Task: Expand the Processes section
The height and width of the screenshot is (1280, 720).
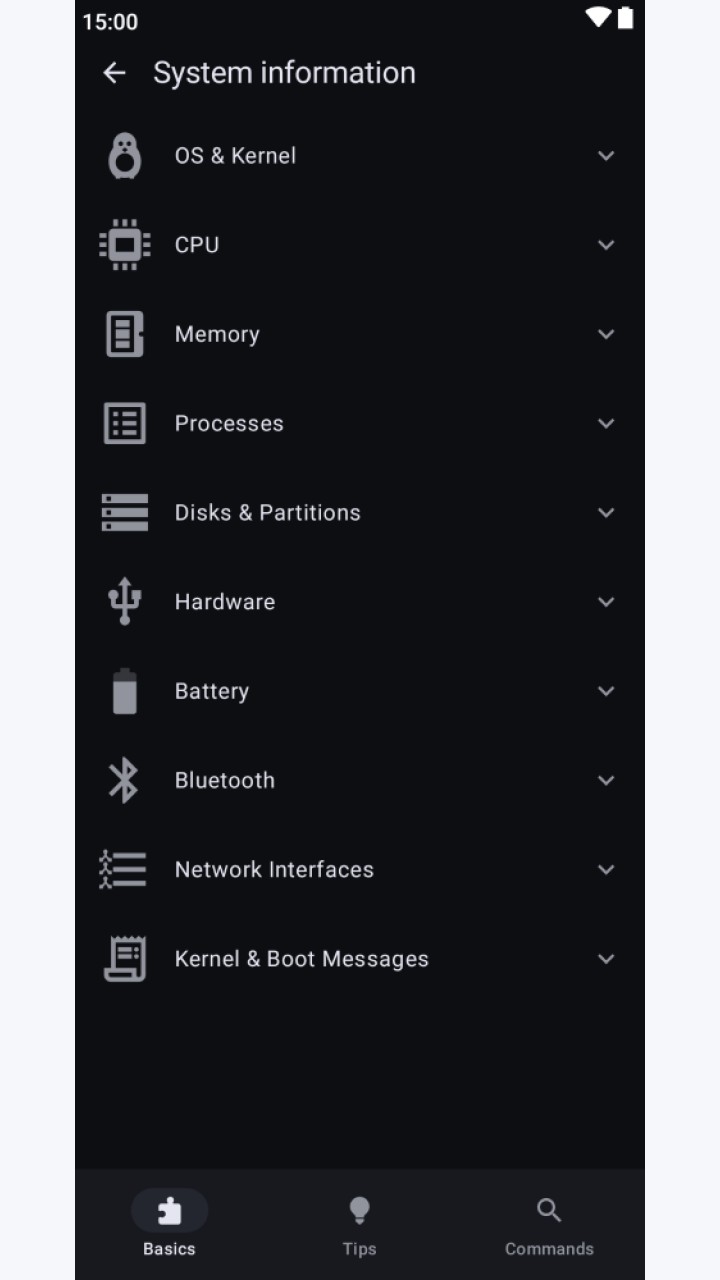Action: click(x=360, y=423)
